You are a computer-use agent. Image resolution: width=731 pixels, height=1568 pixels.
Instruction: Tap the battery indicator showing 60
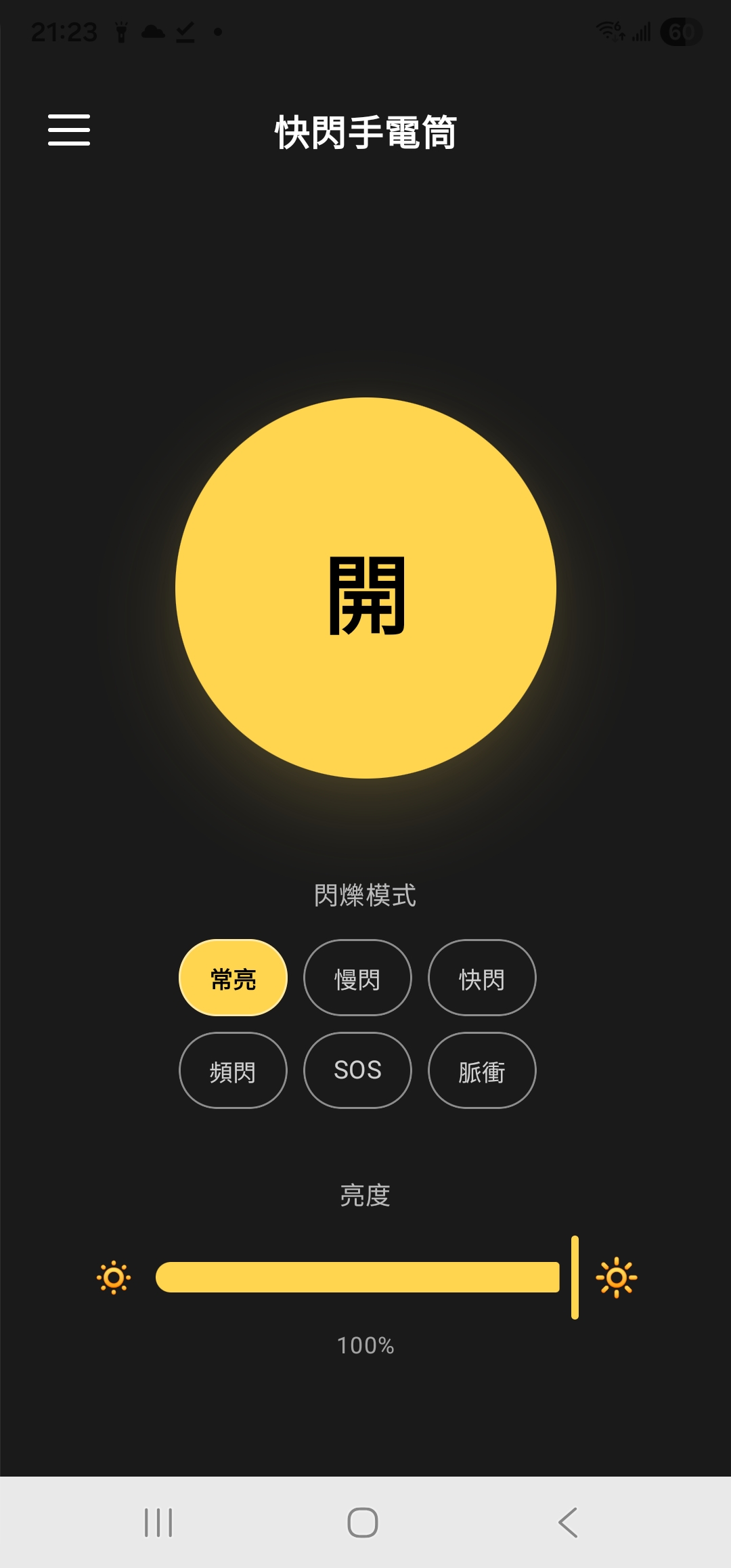pos(682,30)
